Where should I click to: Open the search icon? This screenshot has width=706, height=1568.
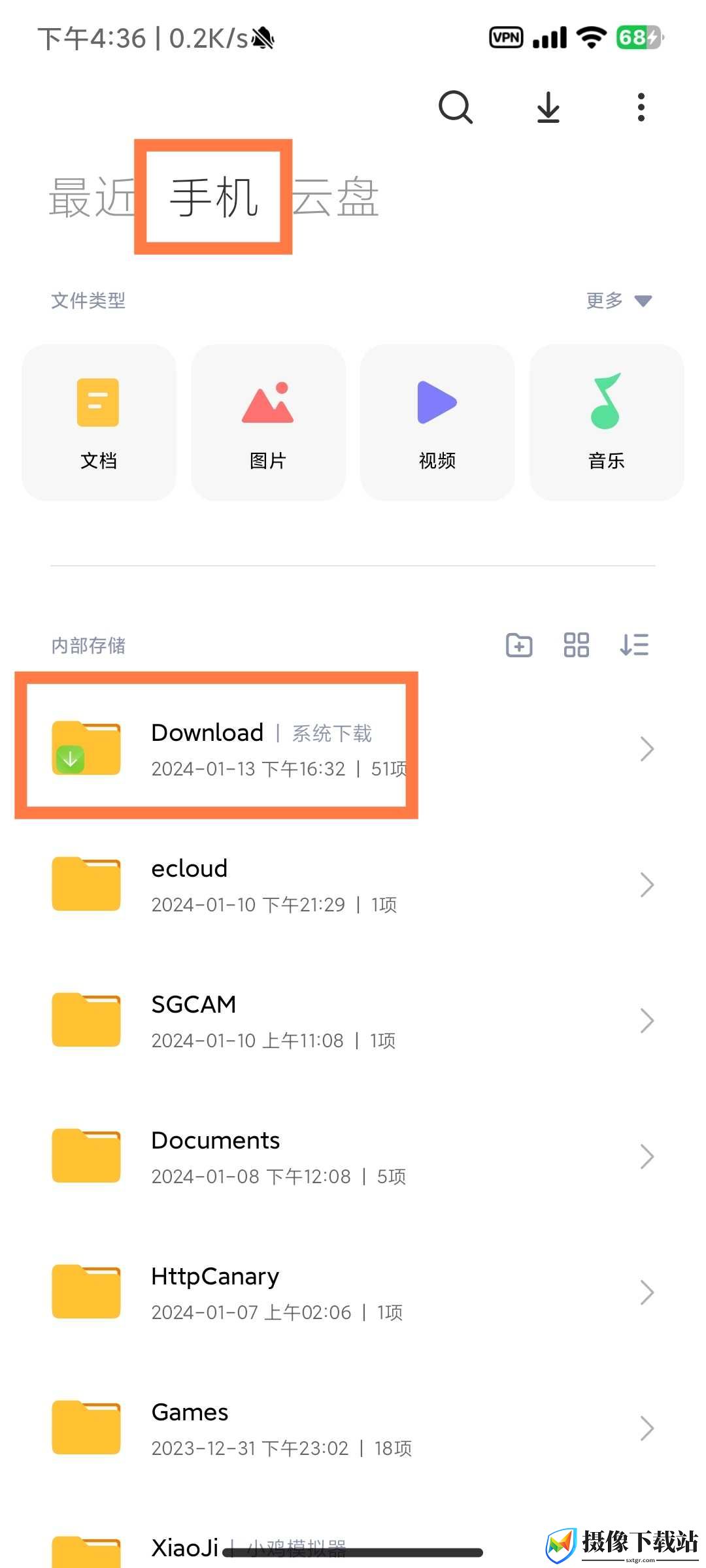click(x=456, y=107)
